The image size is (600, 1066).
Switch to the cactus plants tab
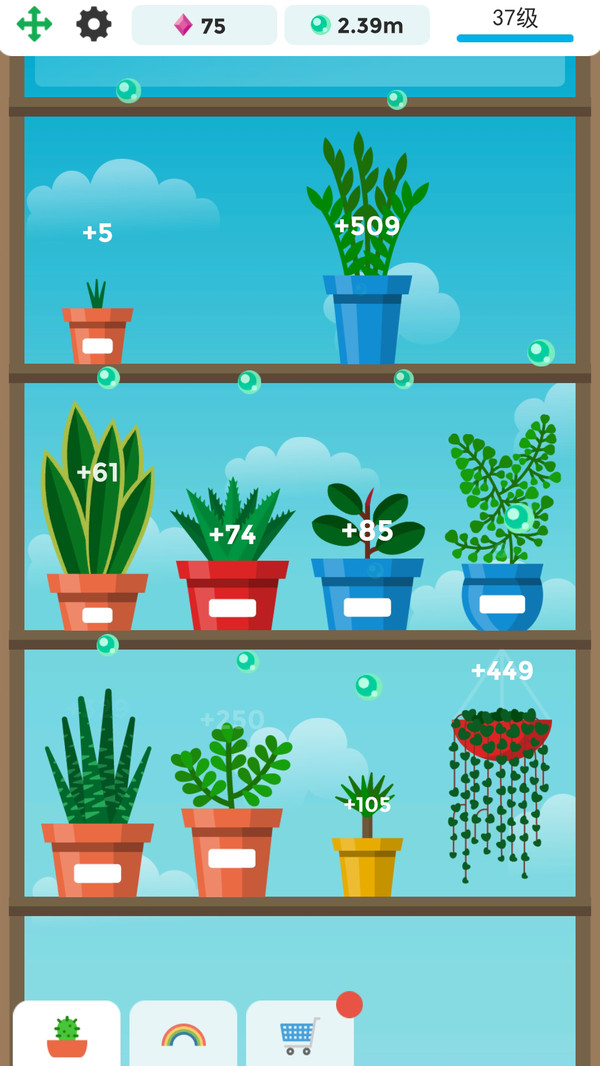click(x=67, y=1034)
